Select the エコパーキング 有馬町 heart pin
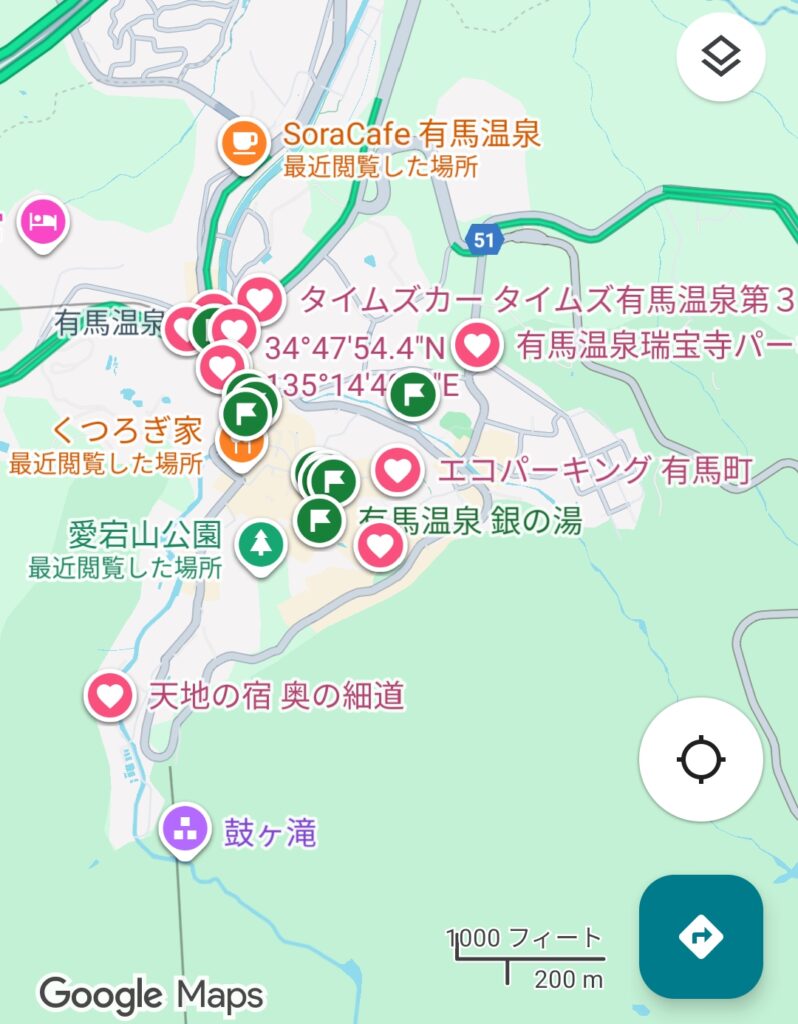The image size is (798, 1024). click(397, 469)
